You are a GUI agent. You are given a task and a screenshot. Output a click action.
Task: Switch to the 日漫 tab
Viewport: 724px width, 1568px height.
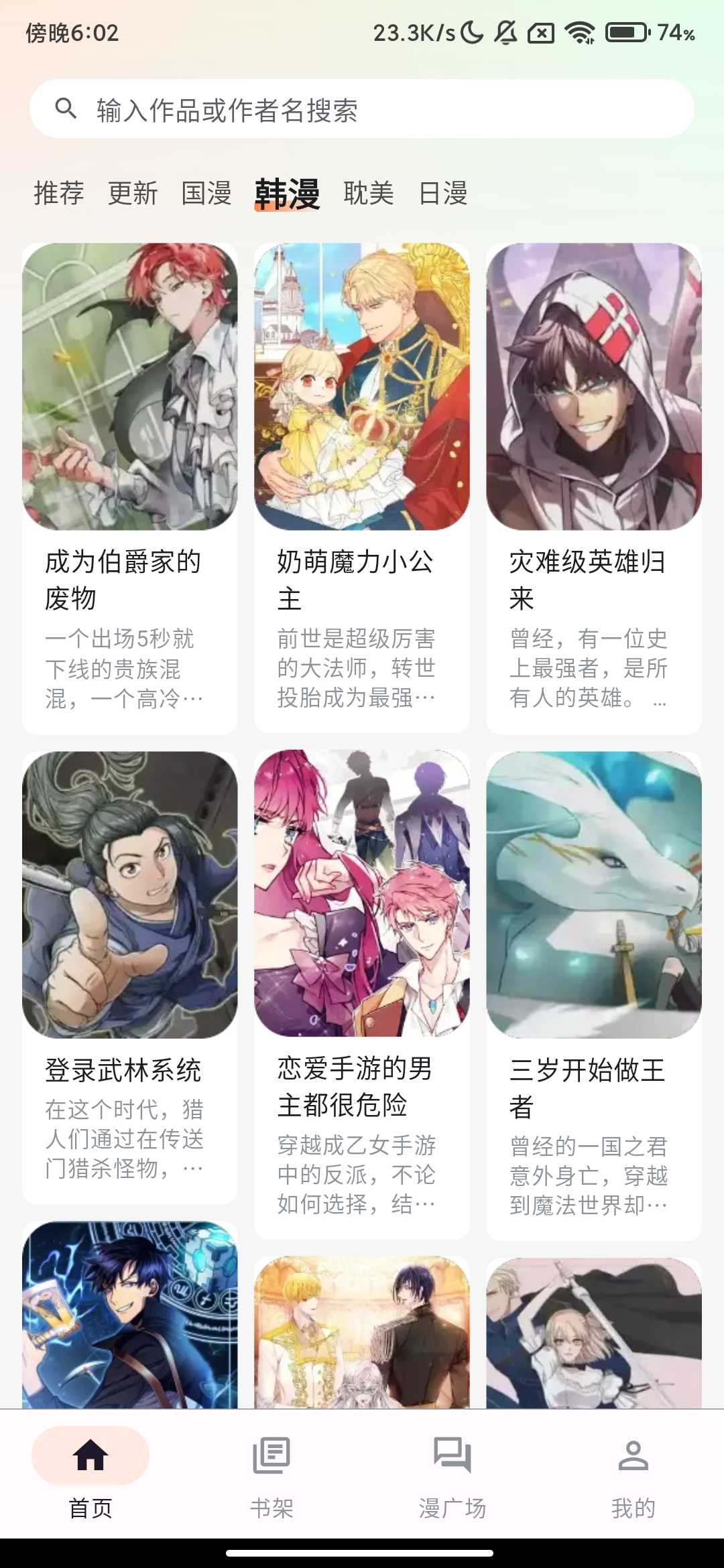click(442, 194)
